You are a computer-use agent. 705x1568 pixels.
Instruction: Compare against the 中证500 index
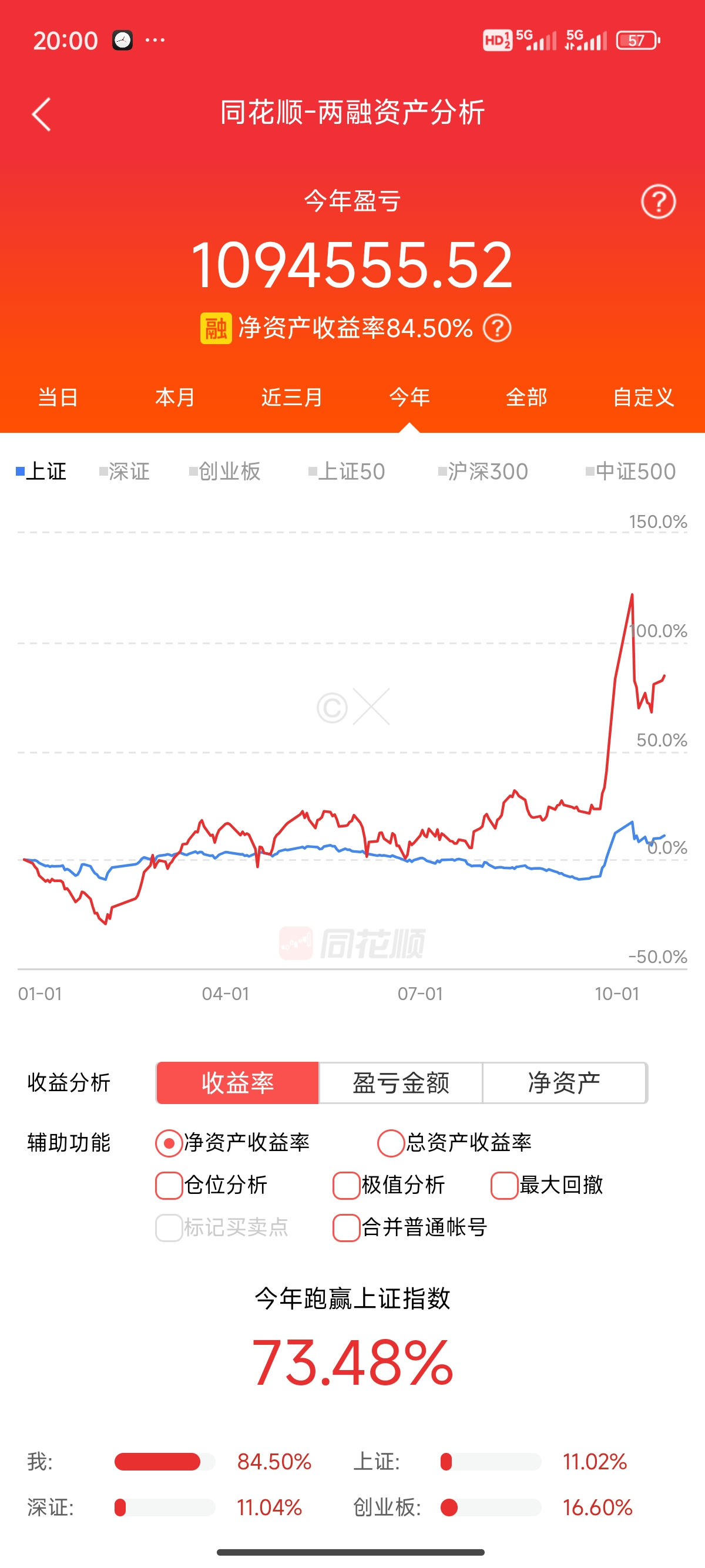pos(630,471)
